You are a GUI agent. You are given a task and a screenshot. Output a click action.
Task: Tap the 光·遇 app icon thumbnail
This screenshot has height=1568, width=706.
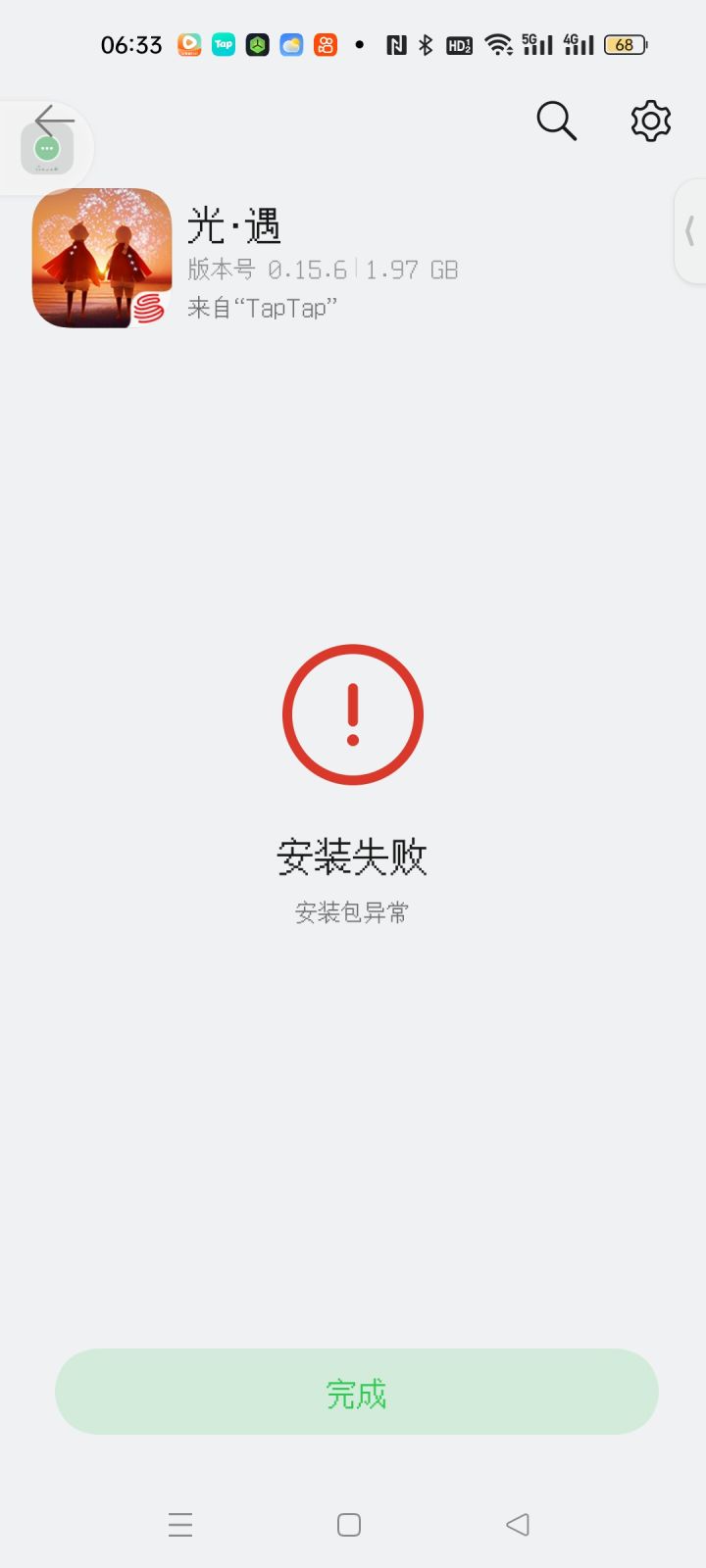[x=101, y=258]
